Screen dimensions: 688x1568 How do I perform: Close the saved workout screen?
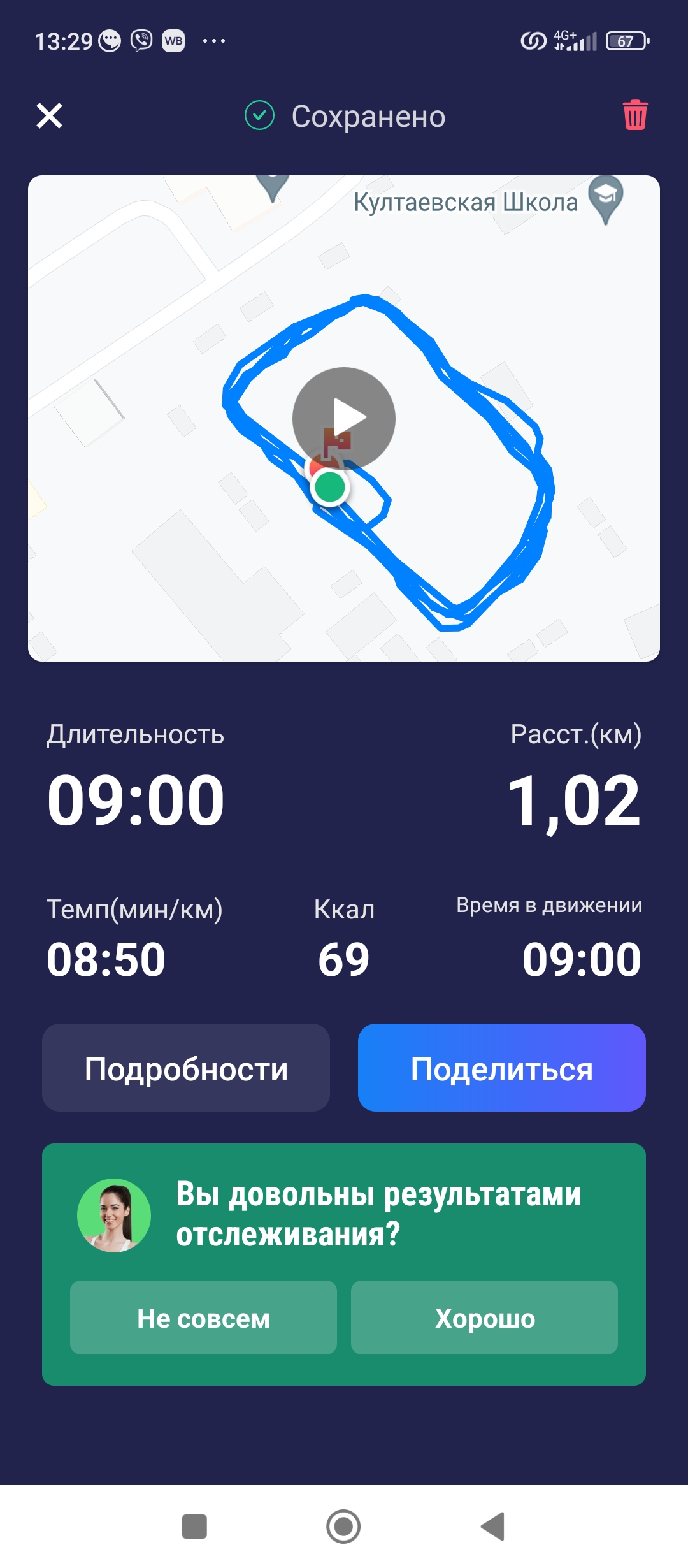[49, 116]
